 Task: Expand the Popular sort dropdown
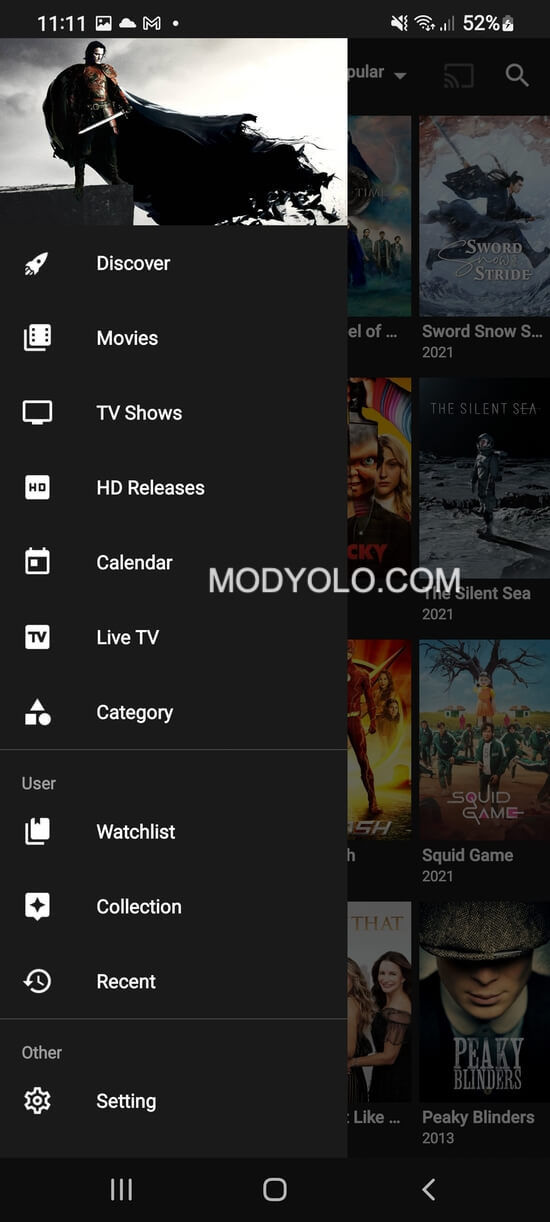377,74
